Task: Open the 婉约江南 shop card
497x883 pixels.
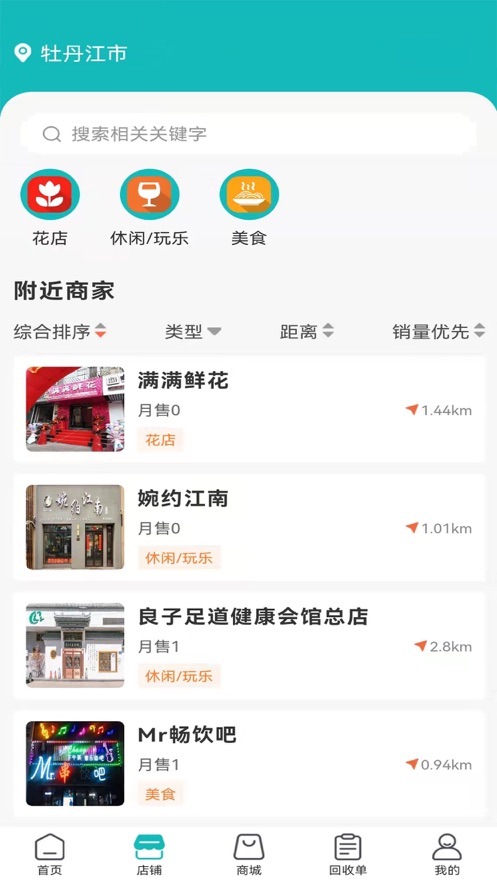Action: [249, 527]
